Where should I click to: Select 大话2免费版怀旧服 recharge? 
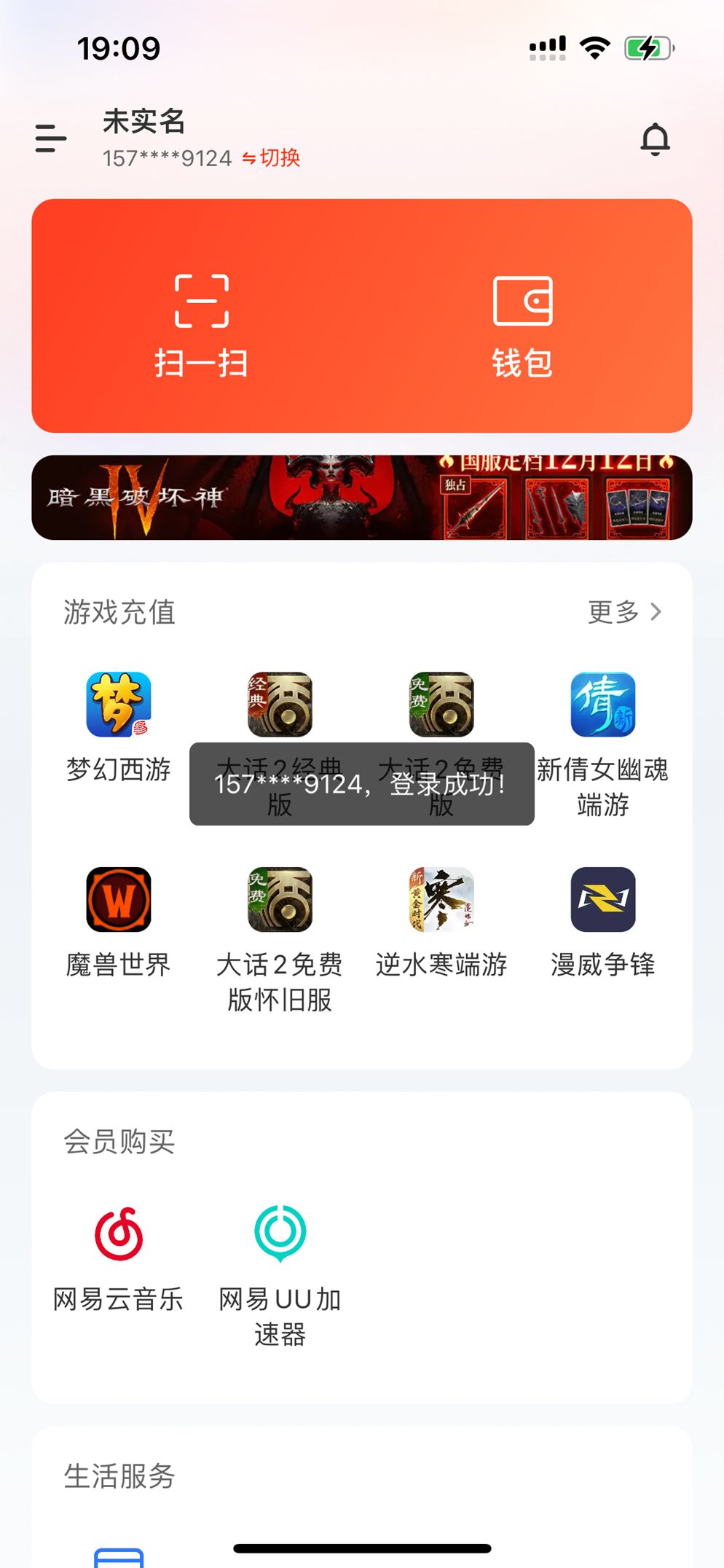coord(280,901)
